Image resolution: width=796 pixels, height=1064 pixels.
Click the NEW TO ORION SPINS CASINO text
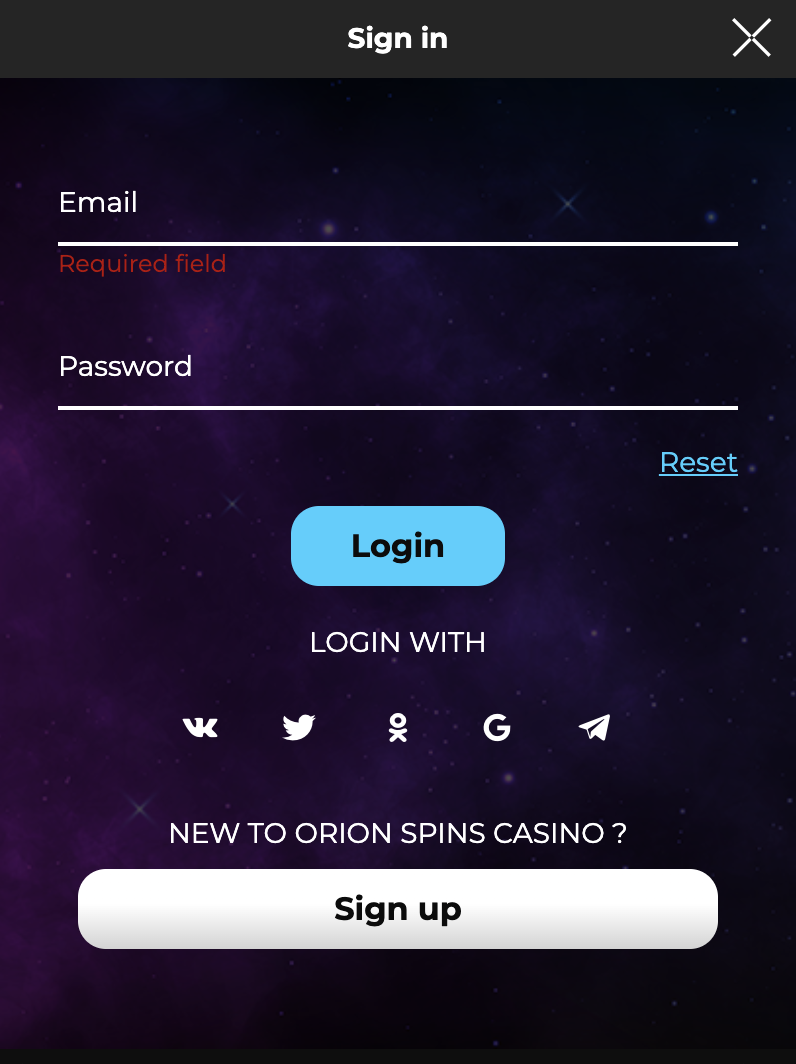coord(397,833)
